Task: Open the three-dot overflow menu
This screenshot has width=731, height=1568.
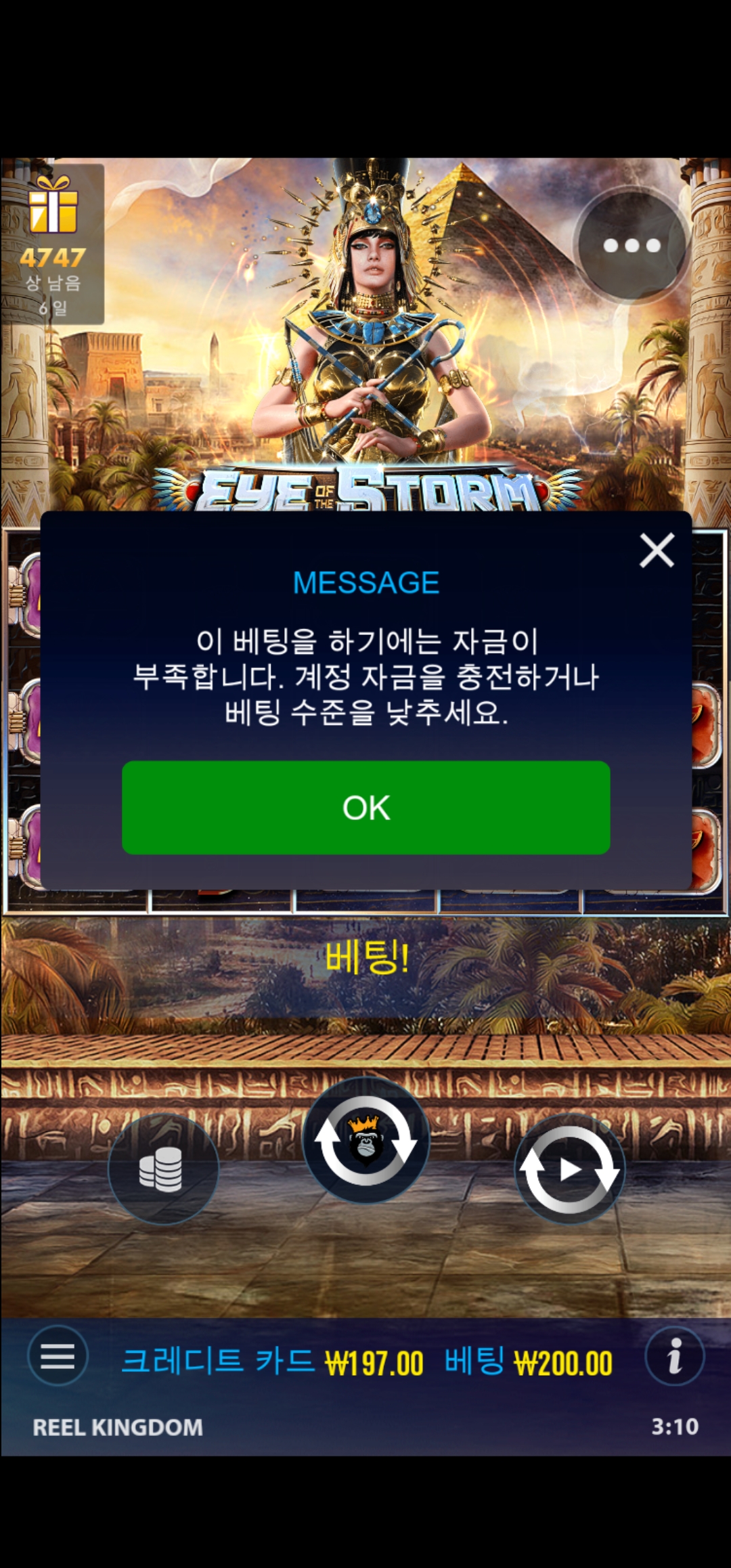Action: [x=632, y=245]
